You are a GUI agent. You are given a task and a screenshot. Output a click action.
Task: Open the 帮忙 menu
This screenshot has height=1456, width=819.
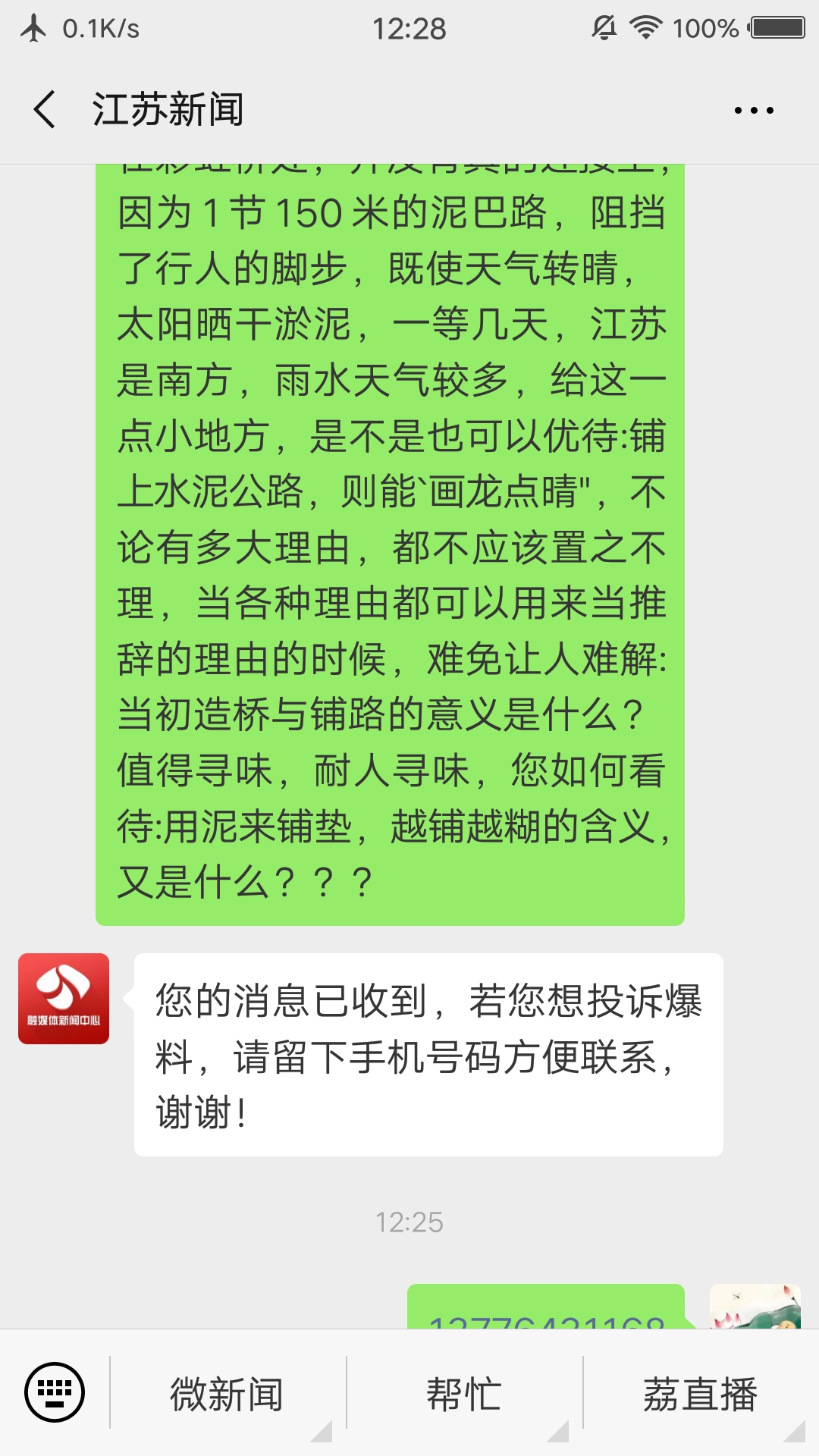463,1394
